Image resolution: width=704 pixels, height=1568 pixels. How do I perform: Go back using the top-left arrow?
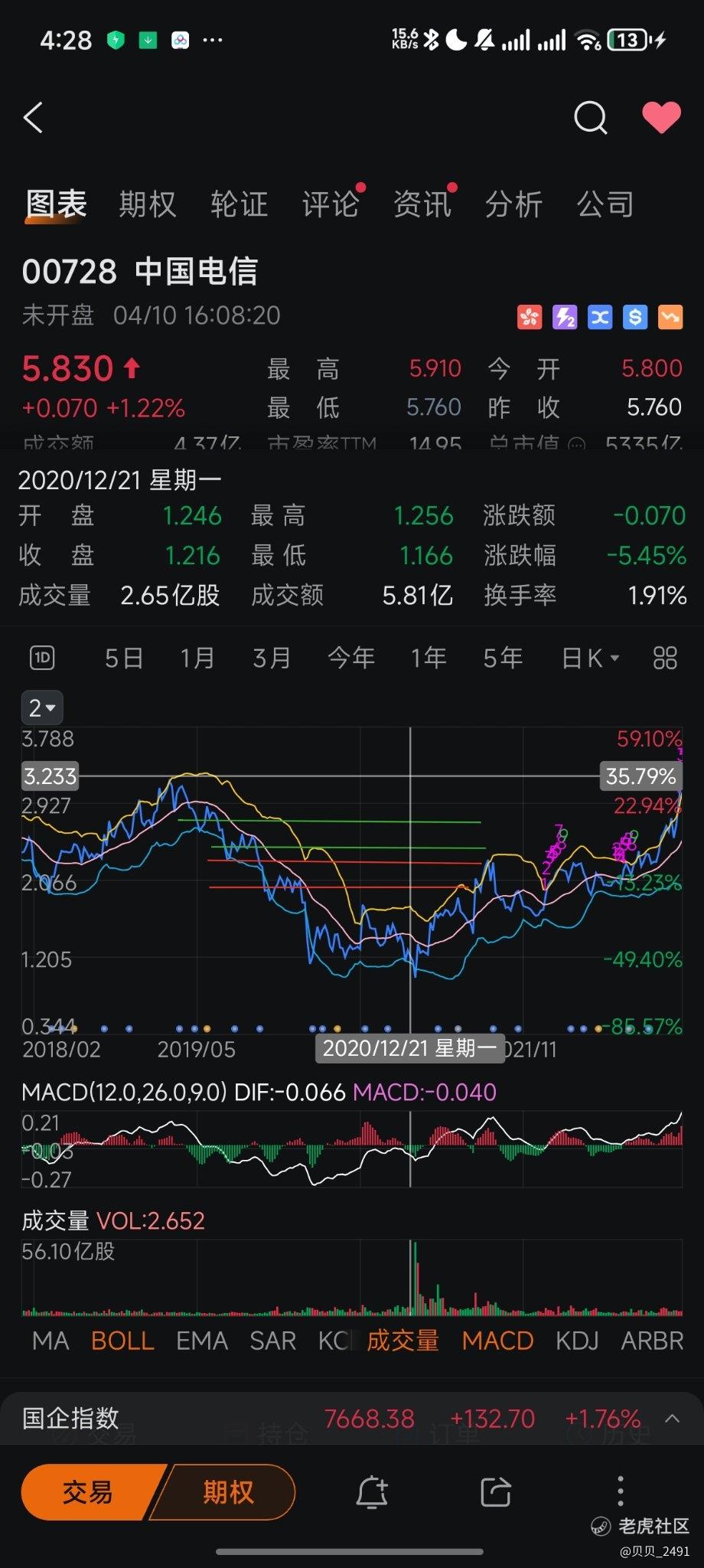[34, 118]
